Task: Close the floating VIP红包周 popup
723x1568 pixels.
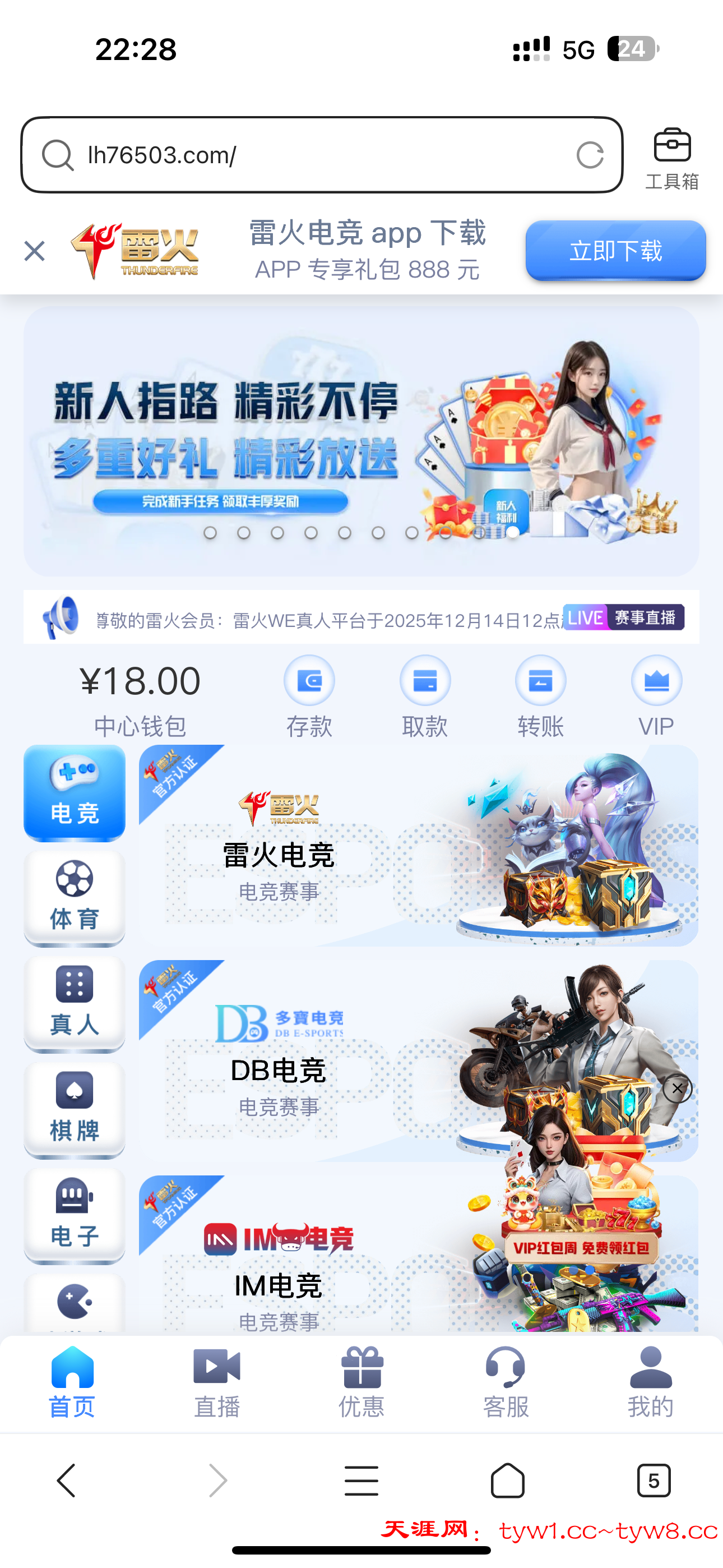Action: tap(676, 1089)
